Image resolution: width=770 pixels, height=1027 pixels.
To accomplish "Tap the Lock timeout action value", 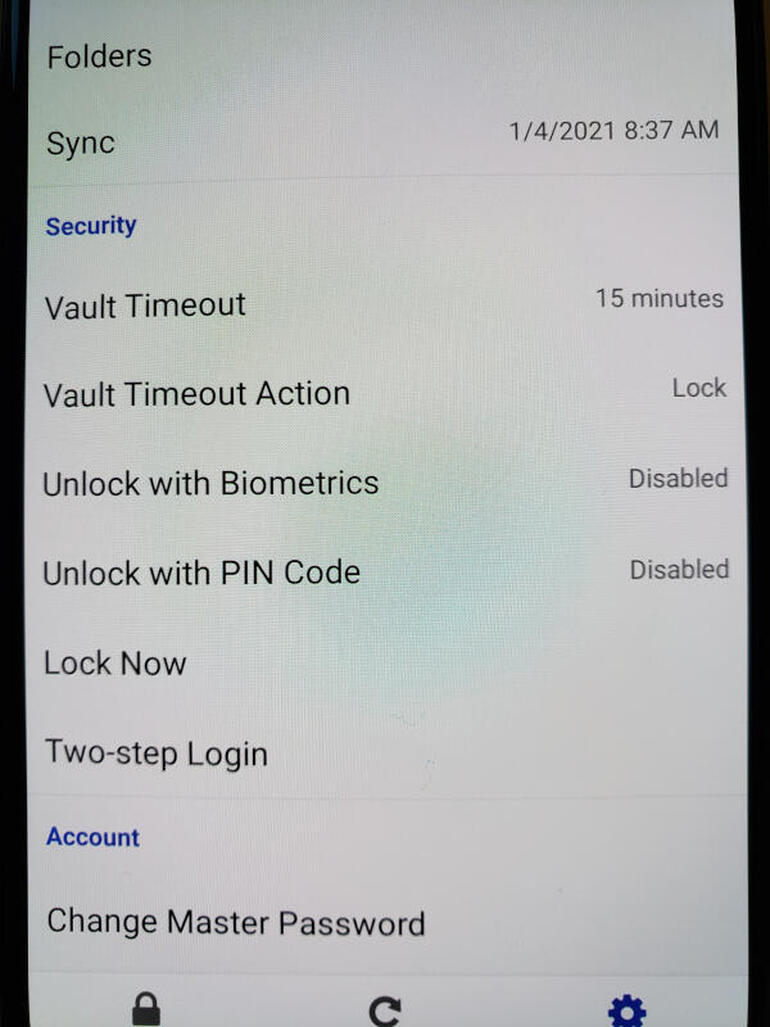I will 700,388.
